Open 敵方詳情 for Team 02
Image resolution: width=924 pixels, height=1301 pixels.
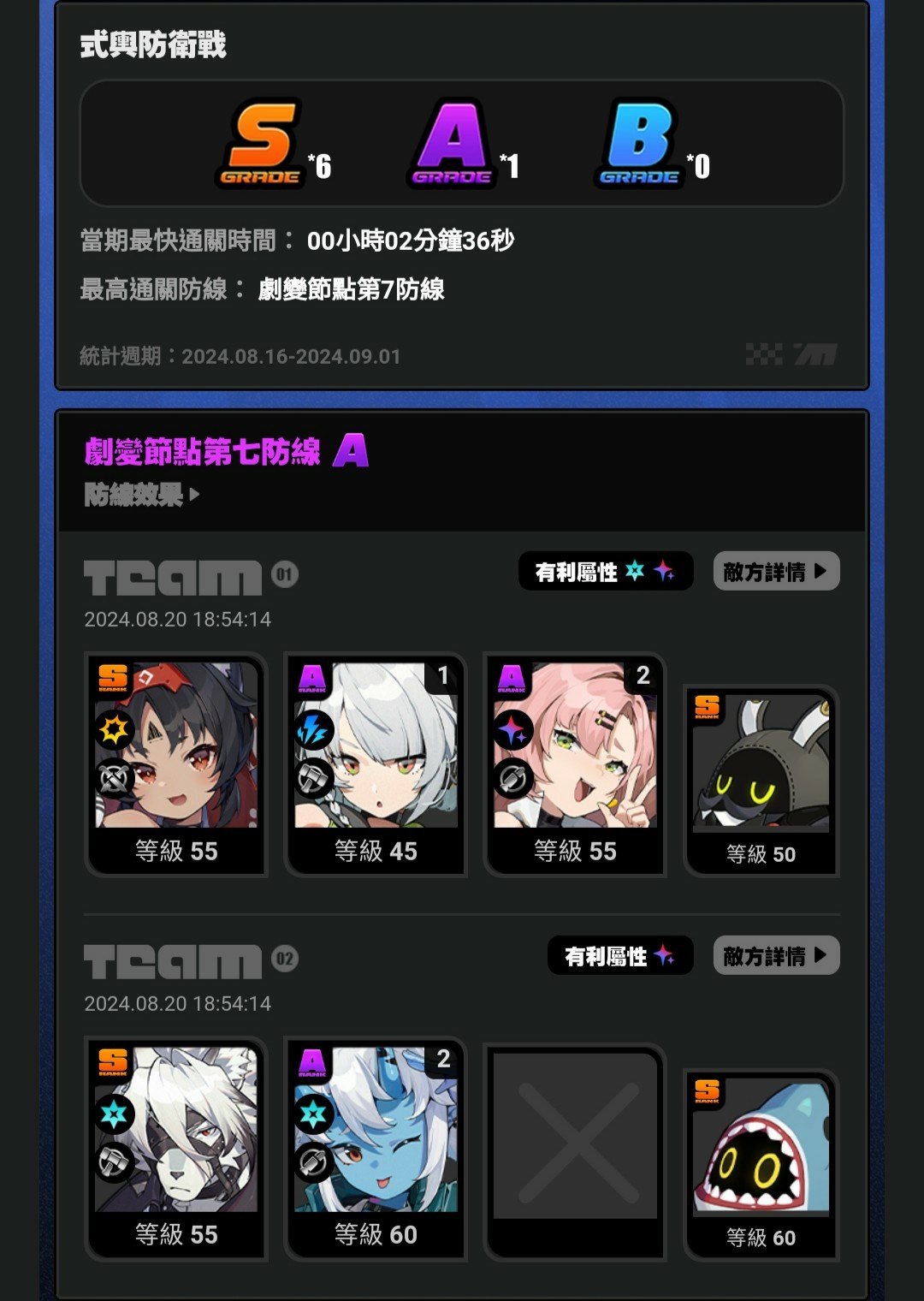pyautogui.click(x=776, y=956)
